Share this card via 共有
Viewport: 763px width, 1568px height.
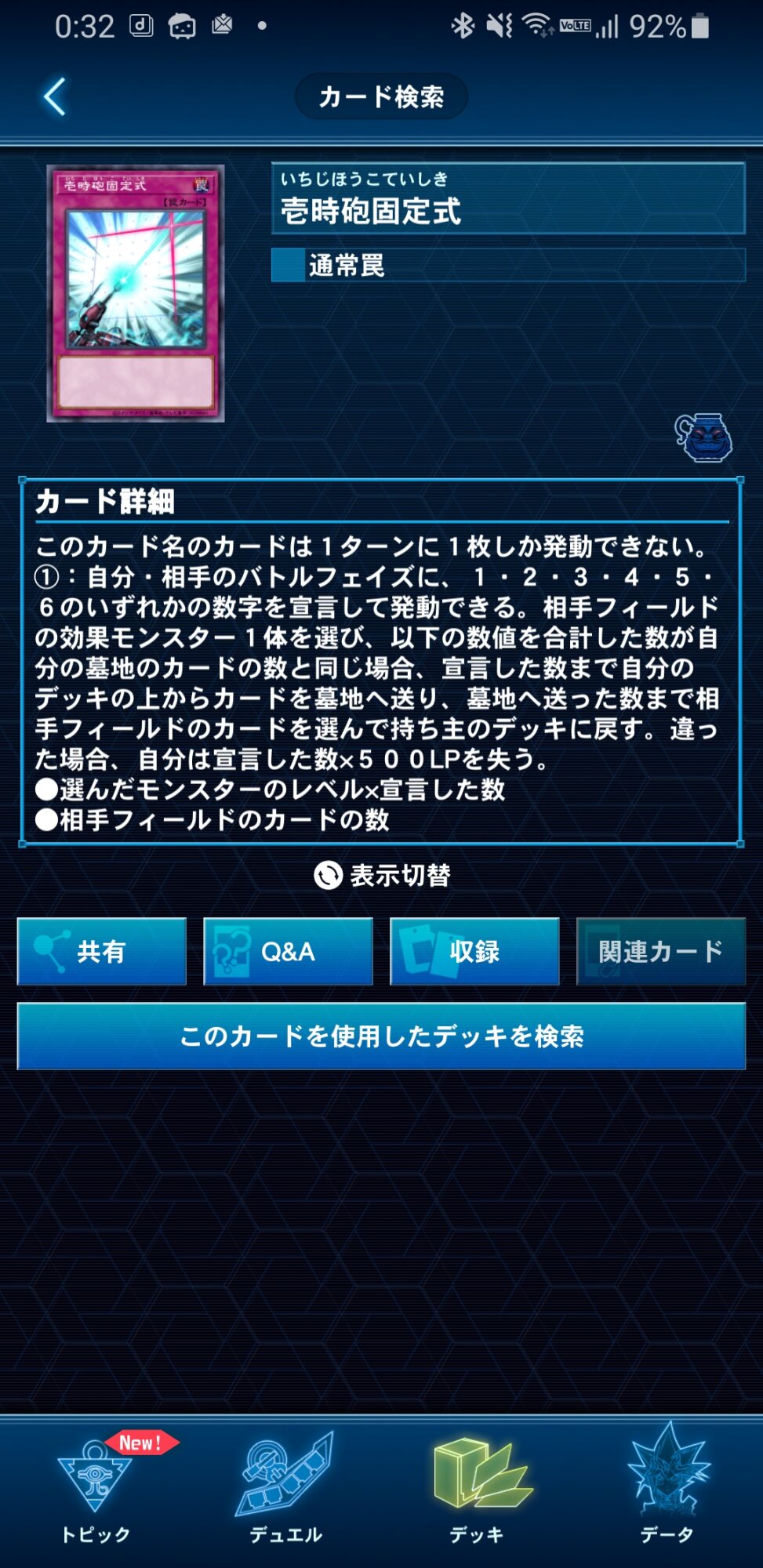pyautogui.click(x=102, y=951)
